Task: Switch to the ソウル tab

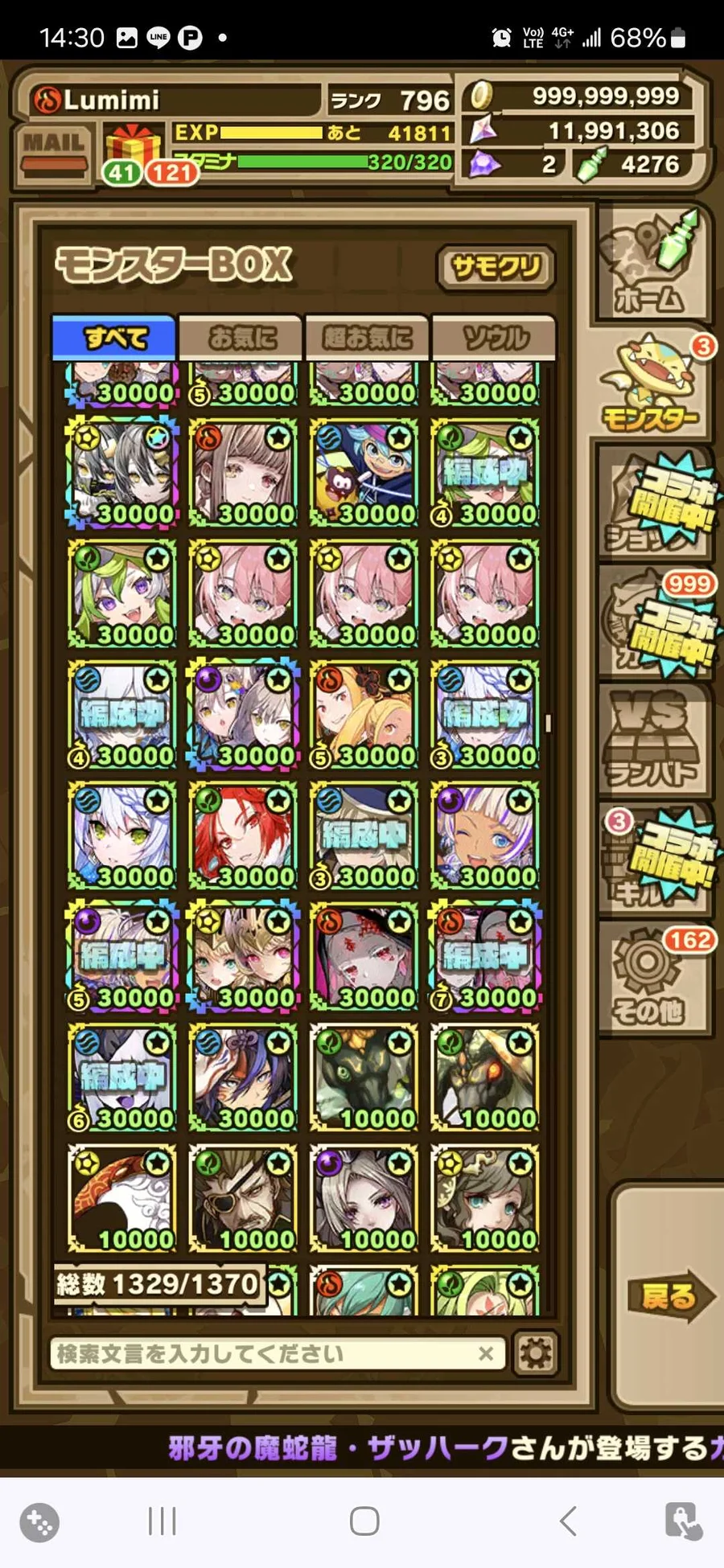Action: click(x=493, y=338)
